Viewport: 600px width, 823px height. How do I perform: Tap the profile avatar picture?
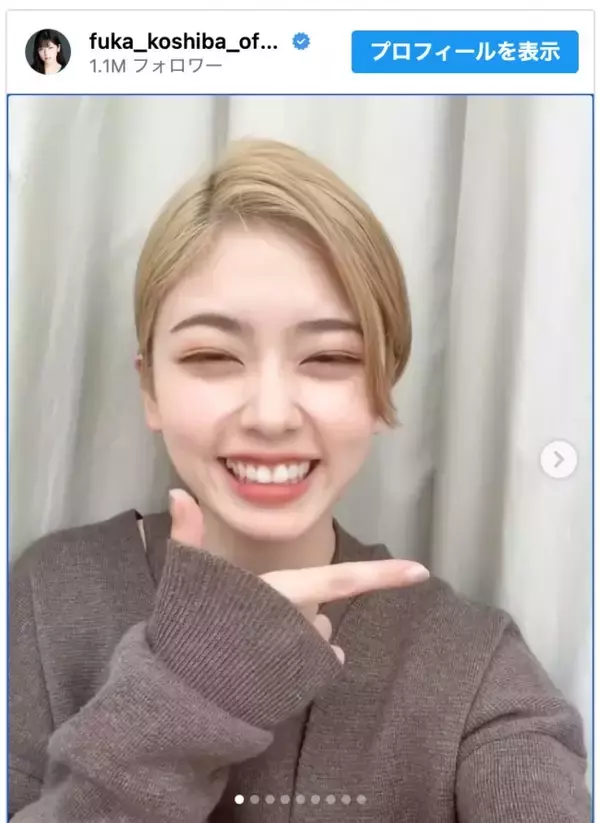pos(48,52)
